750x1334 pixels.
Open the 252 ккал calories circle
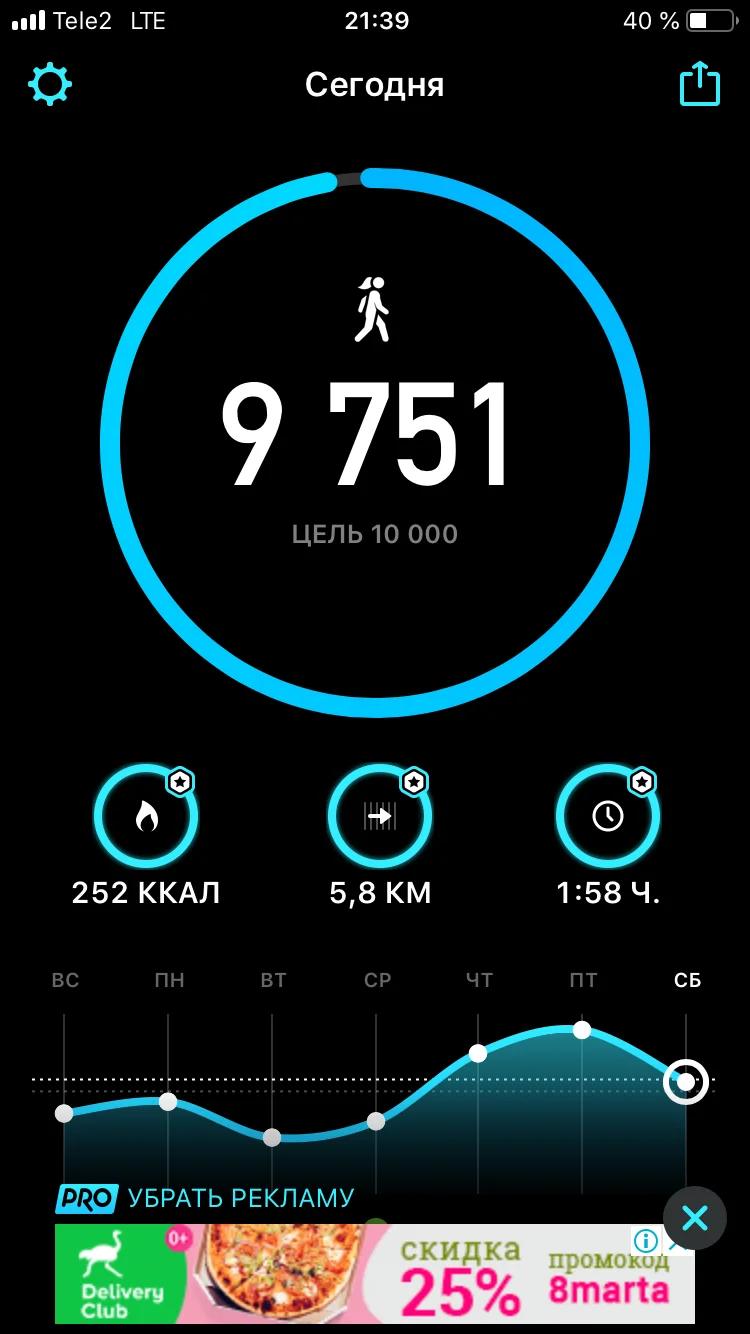click(x=146, y=817)
